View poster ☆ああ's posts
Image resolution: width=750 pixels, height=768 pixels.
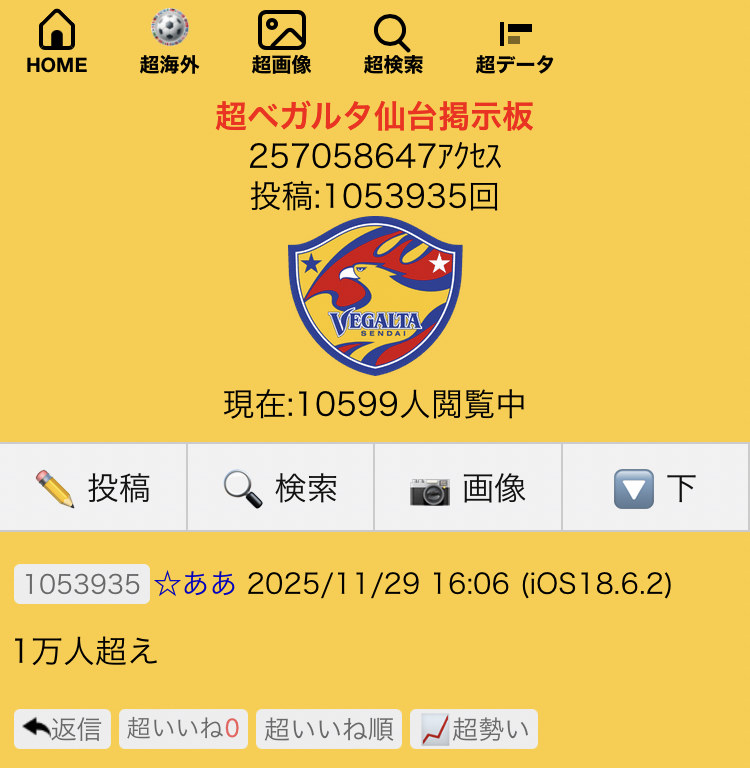pyautogui.click(x=195, y=584)
